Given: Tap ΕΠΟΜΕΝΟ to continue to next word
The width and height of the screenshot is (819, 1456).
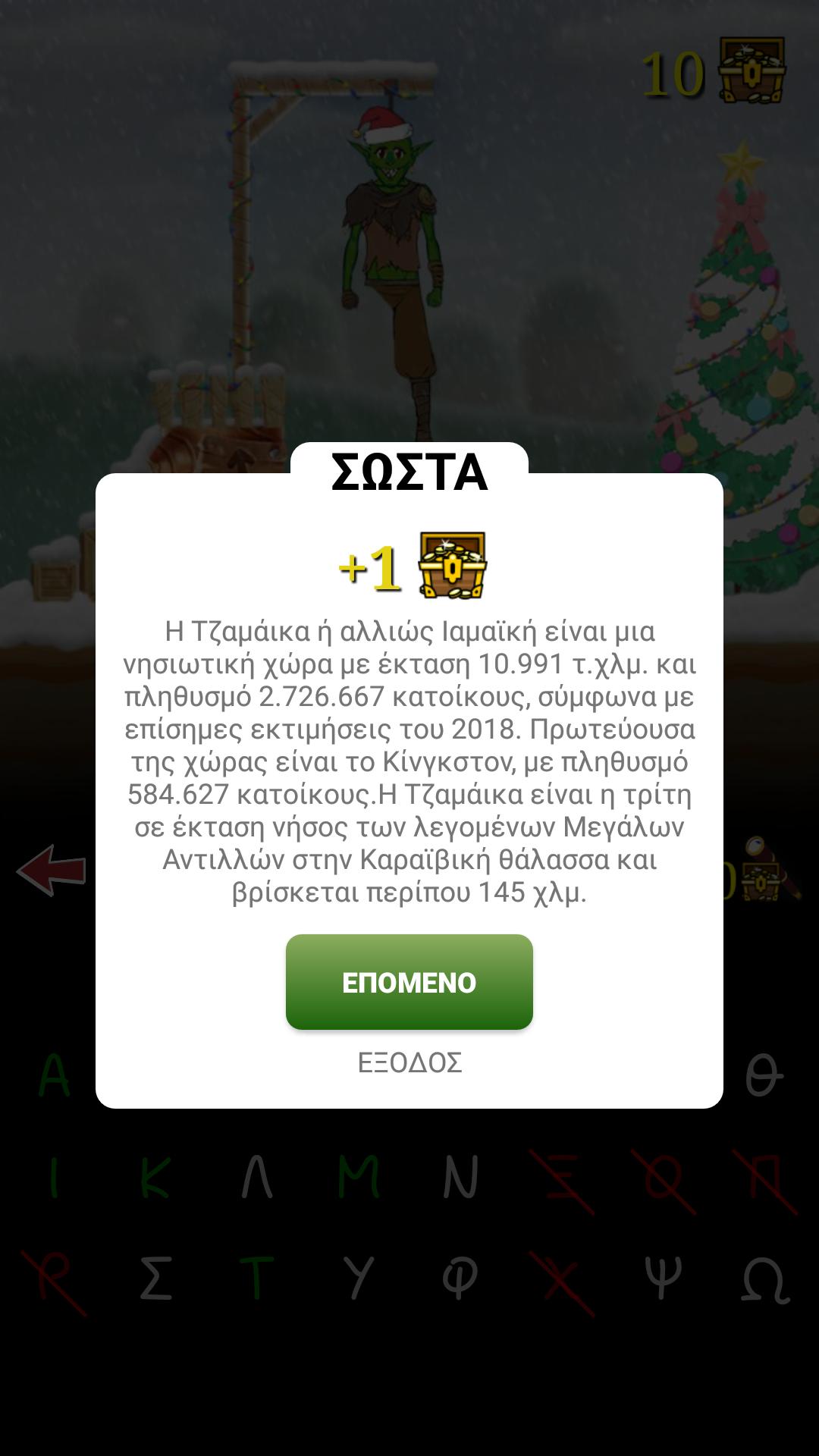Looking at the screenshot, I should point(409,981).
